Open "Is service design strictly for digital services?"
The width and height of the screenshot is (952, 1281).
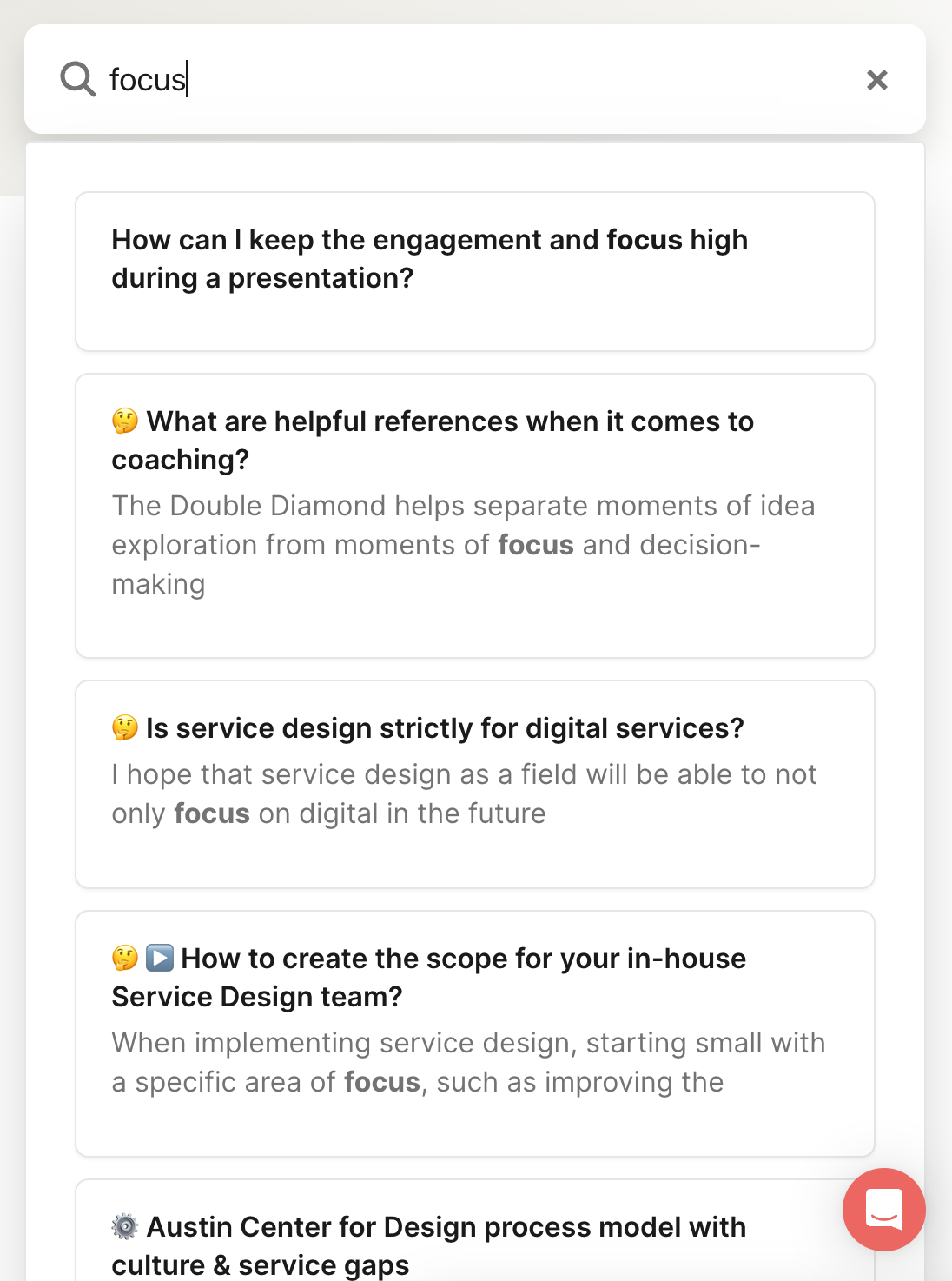pyautogui.click(x=474, y=783)
